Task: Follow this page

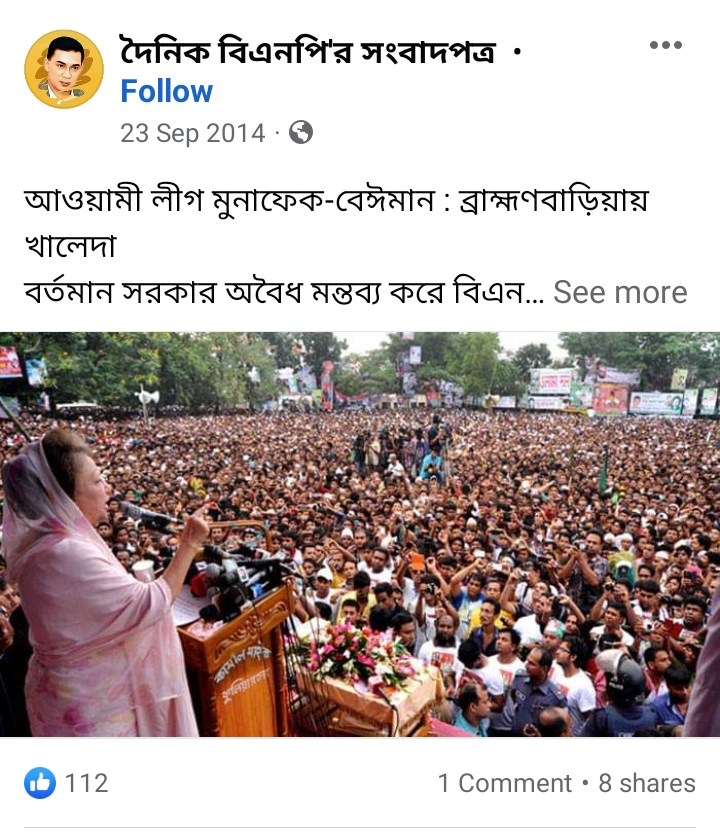Action: [x=166, y=92]
